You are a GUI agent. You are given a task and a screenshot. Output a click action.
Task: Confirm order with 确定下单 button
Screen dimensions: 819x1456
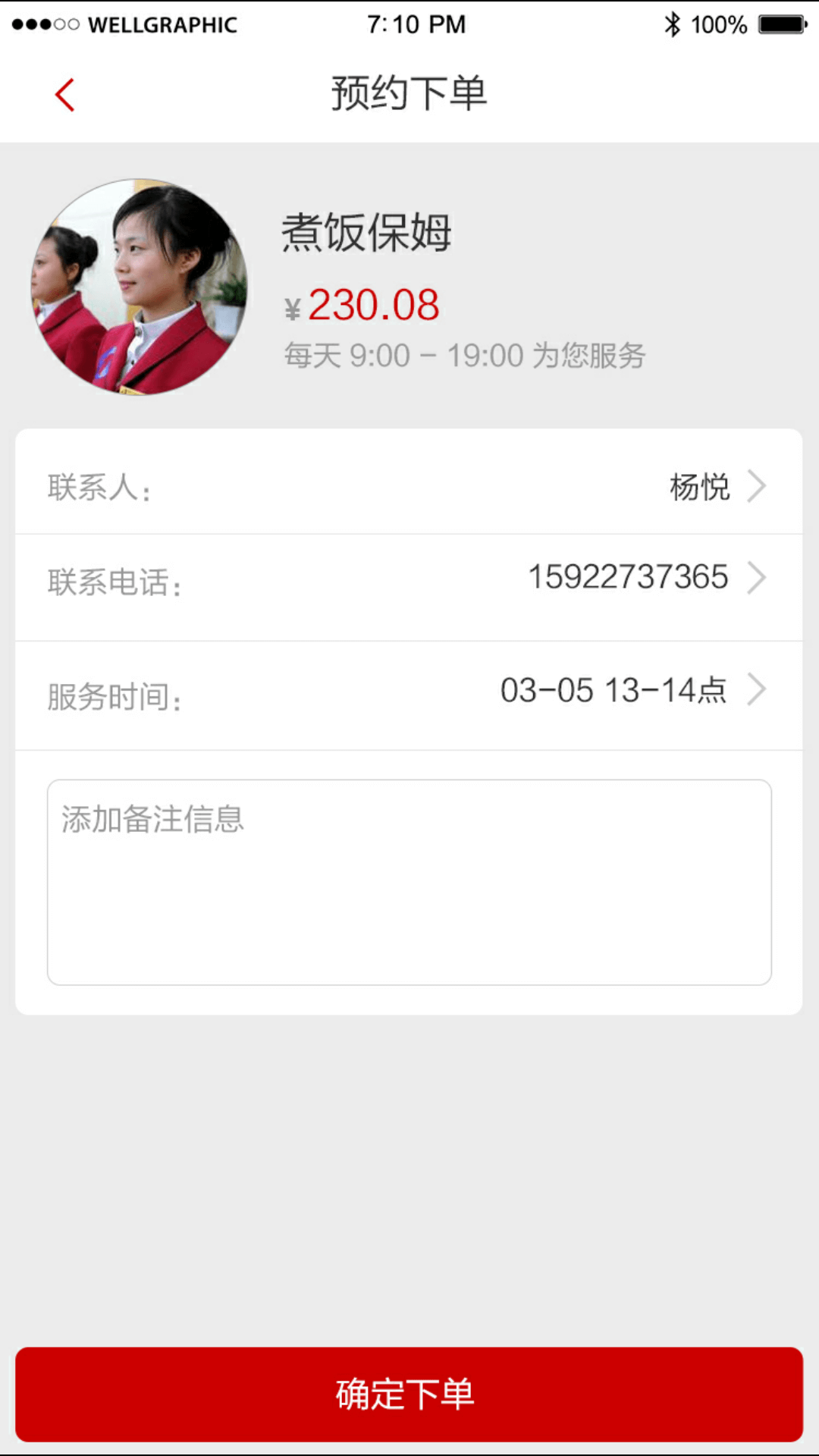[409, 1394]
